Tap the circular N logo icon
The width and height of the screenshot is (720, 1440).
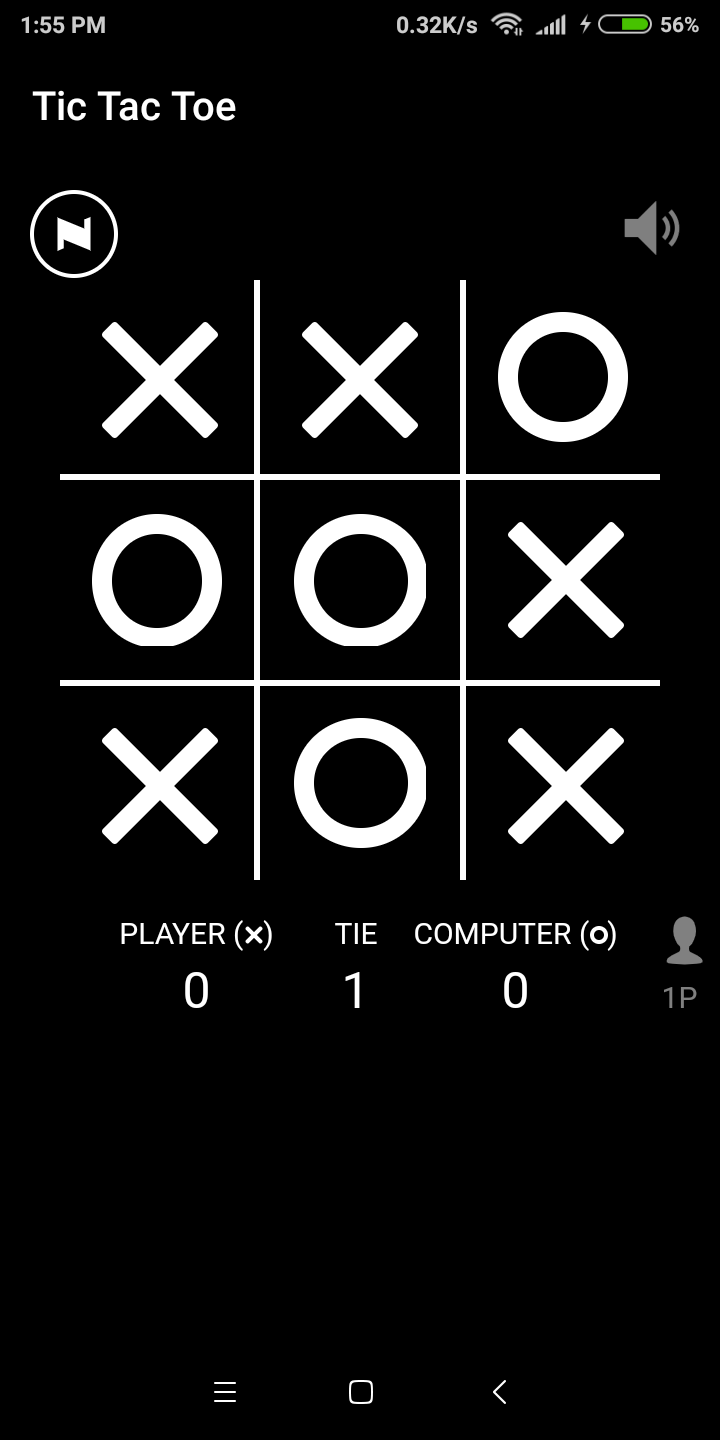click(x=74, y=234)
